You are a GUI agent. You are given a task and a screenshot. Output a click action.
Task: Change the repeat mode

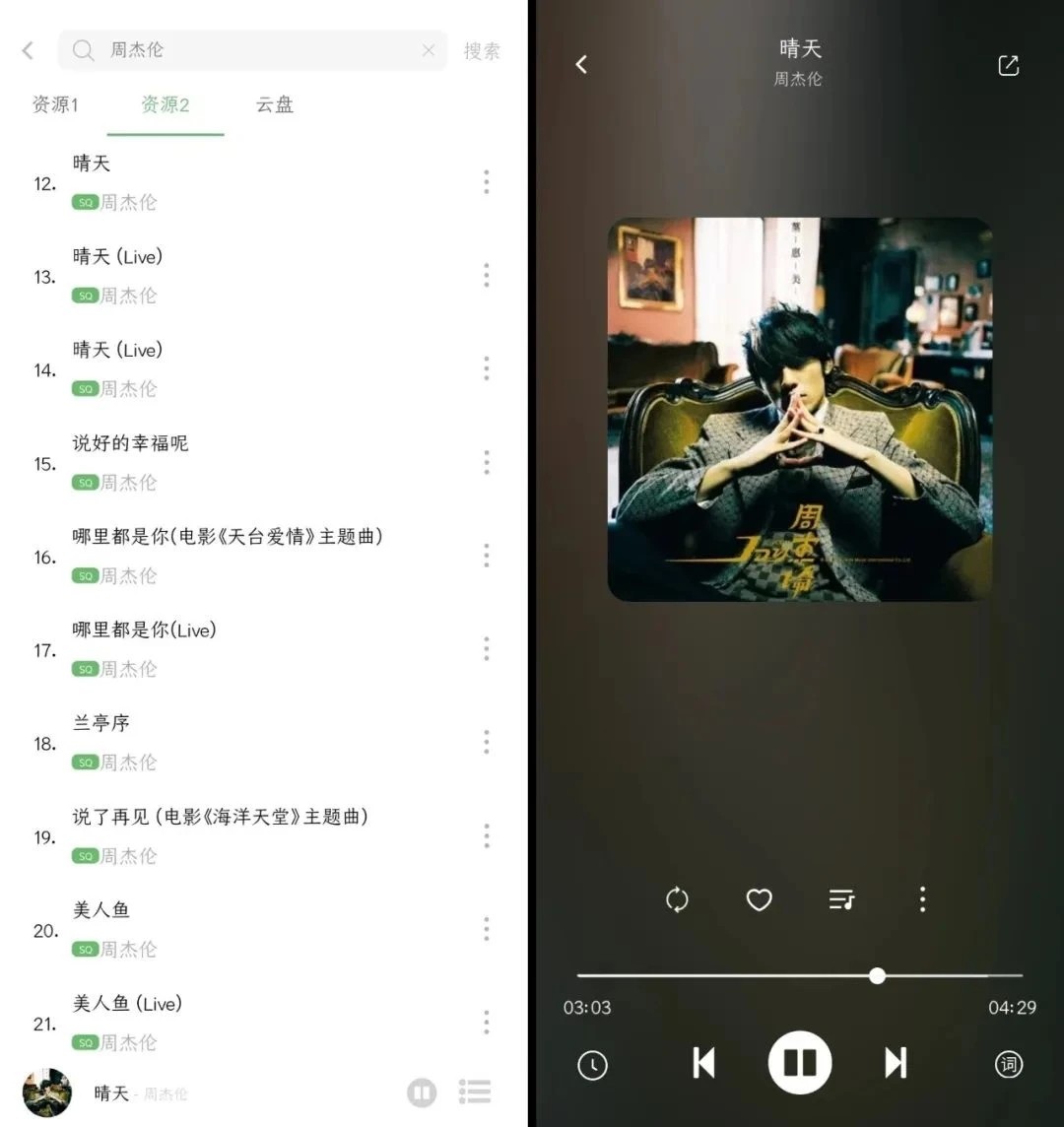click(677, 899)
